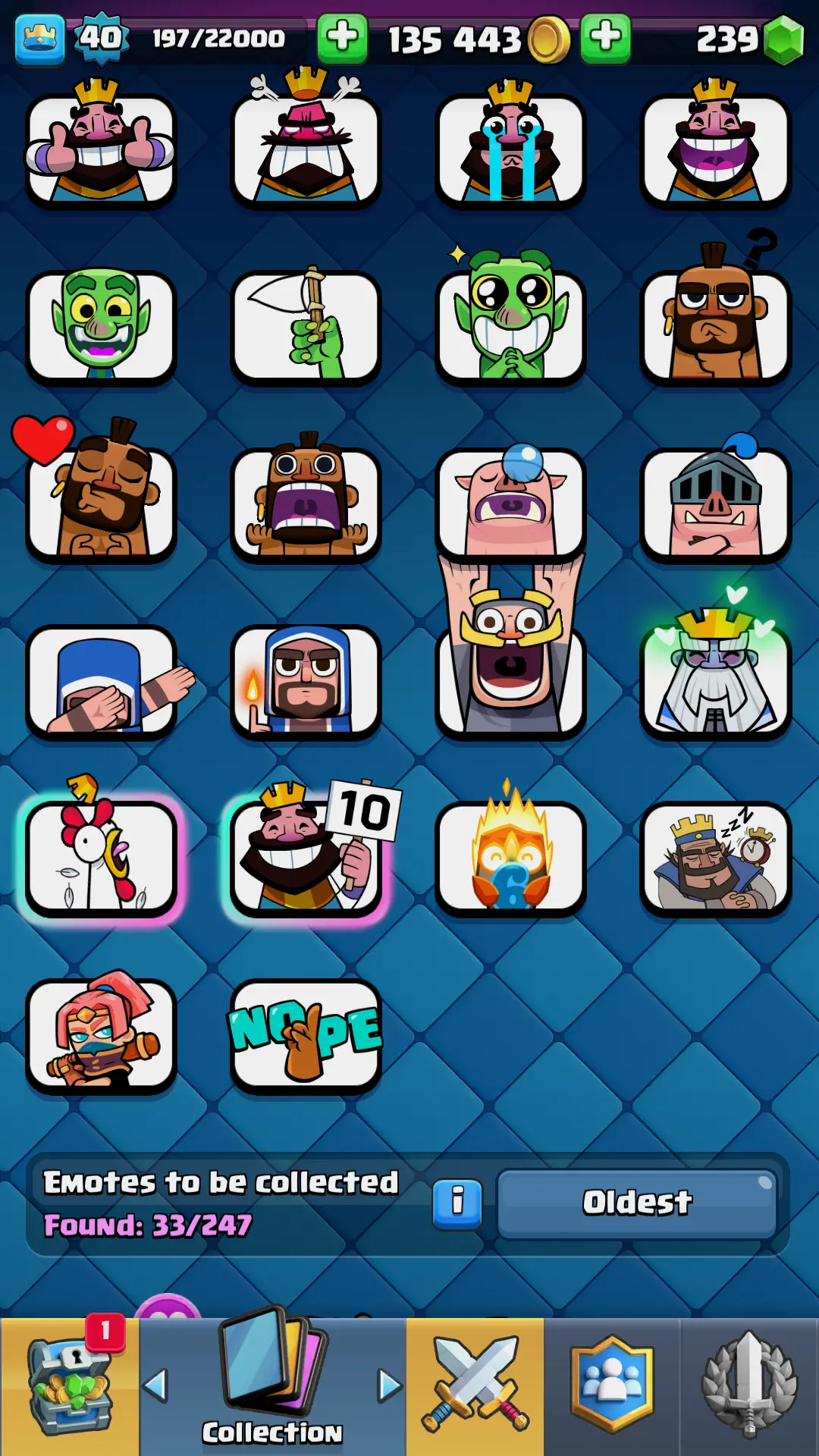Viewport: 819px width, 1456px height.
Task: Select the sleeping King with alarm clock emote
Action: [715, 859]
